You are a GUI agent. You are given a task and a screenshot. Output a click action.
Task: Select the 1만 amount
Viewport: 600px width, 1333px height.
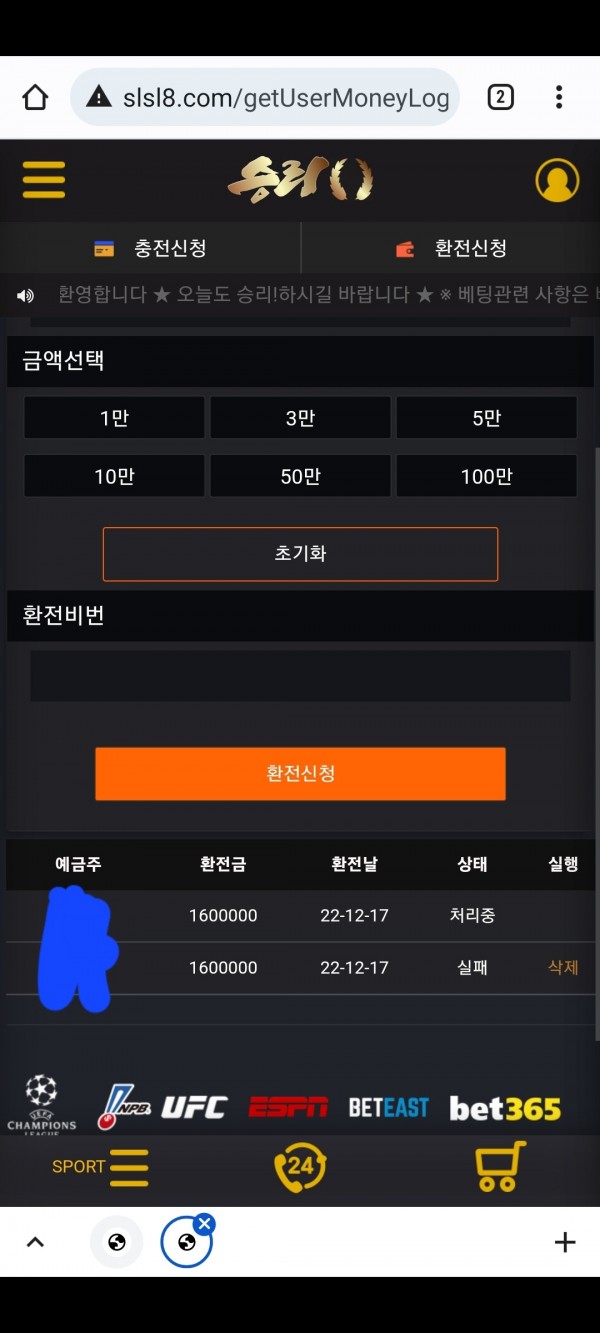pyautogui.click(x=114, y=418)
